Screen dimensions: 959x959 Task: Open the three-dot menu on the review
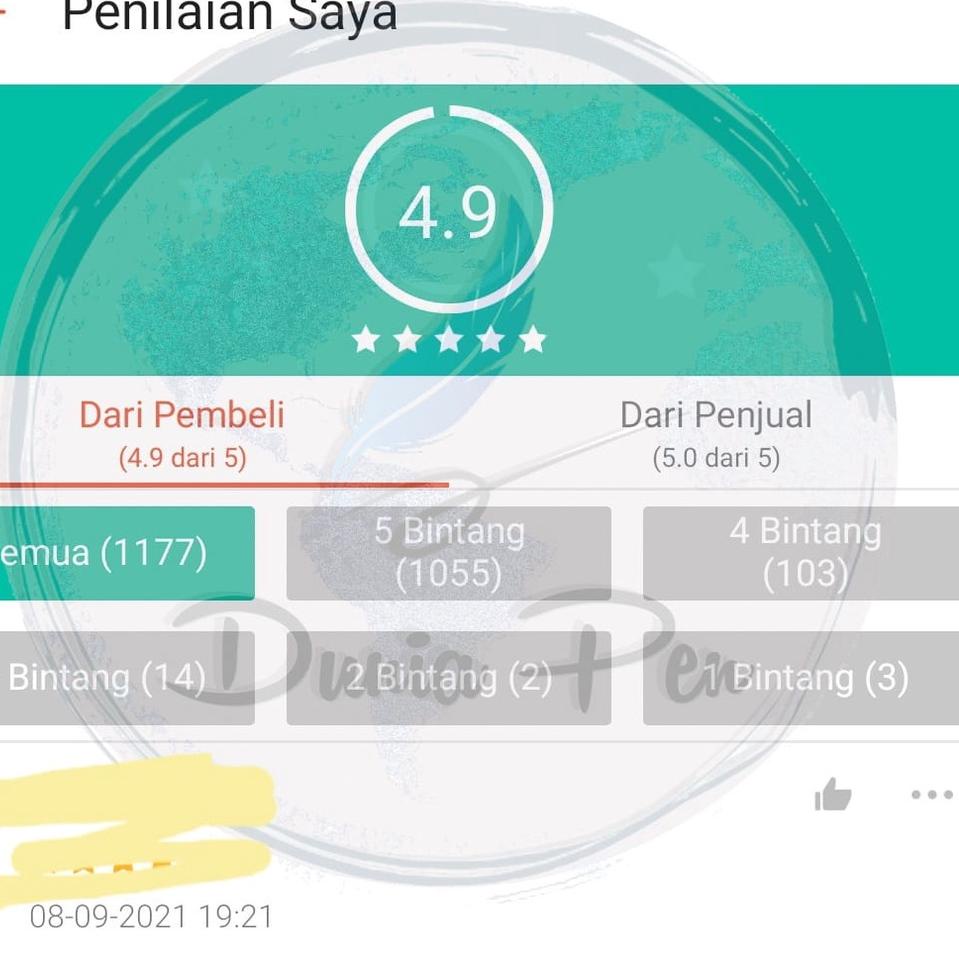tap(932, 794)
